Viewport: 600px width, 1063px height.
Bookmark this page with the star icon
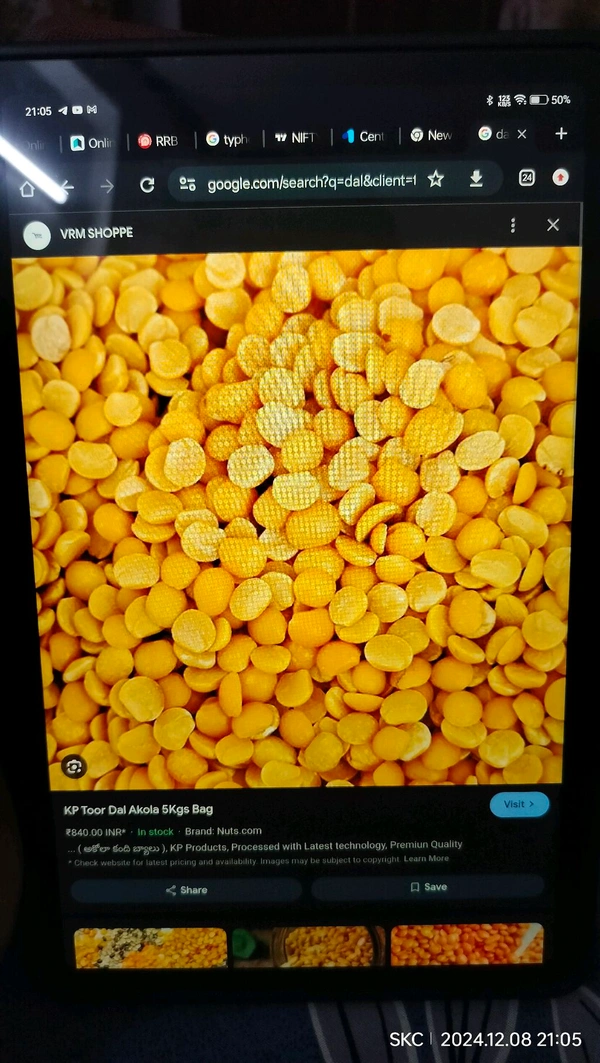pos(436,179)
